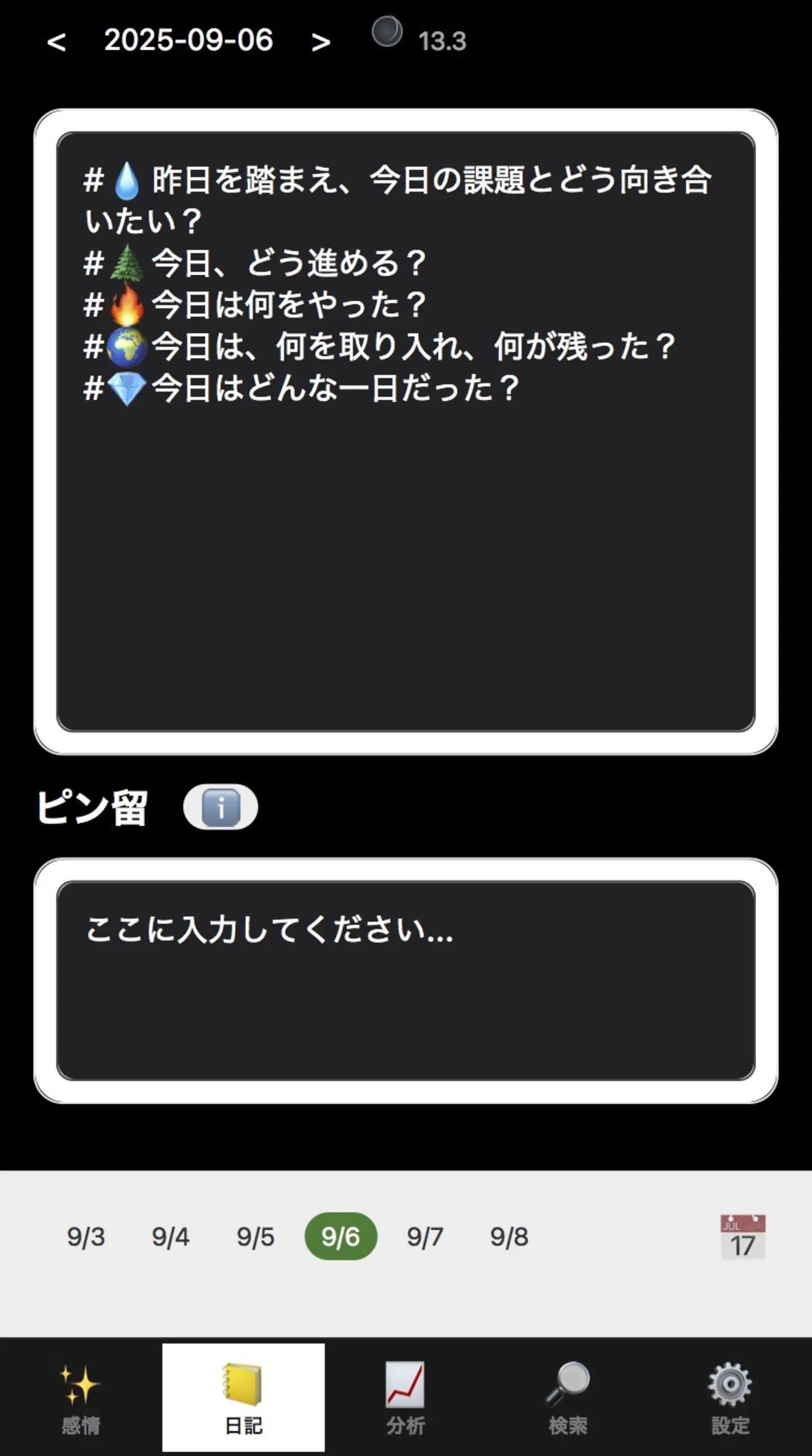Open the calendar date picker icon

[742, 1237]
